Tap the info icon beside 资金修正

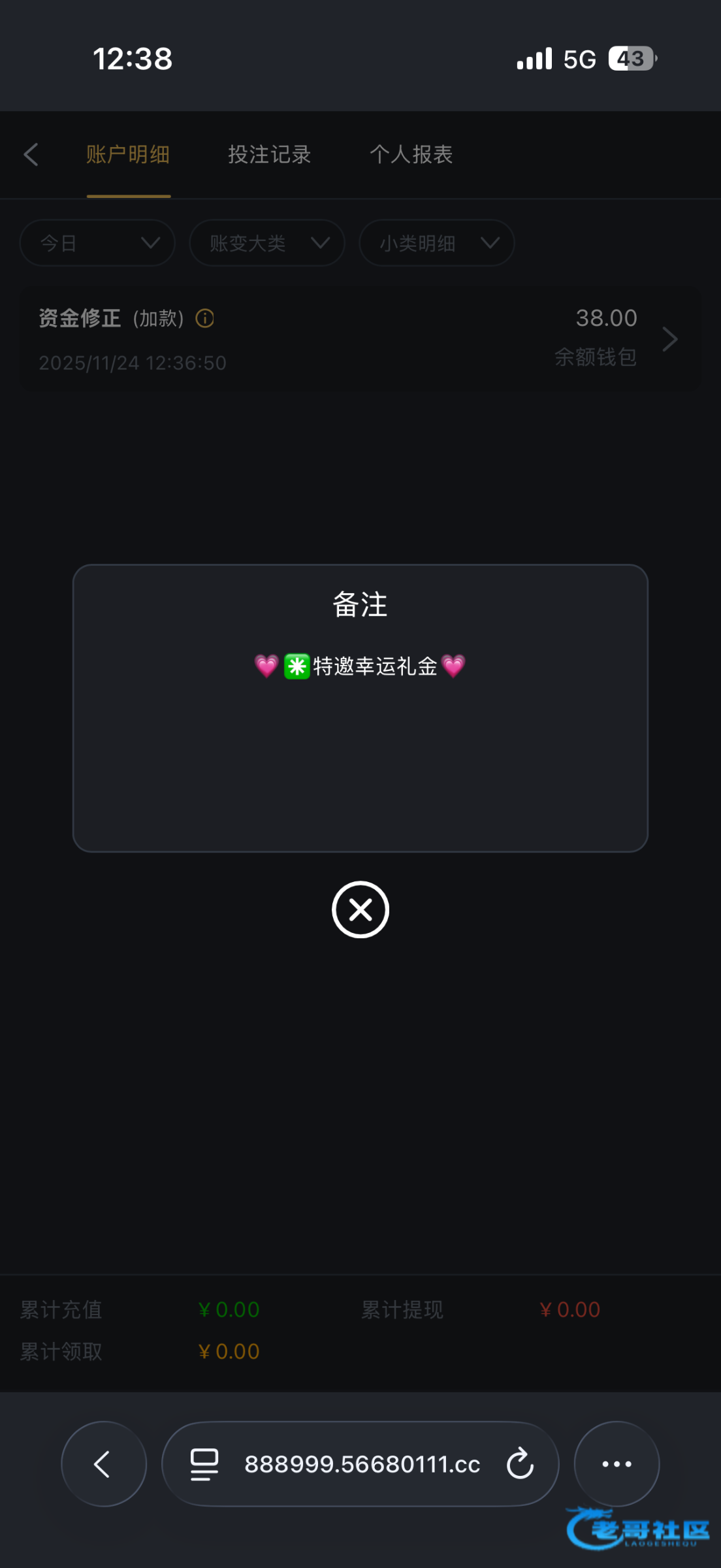point(205,319)
